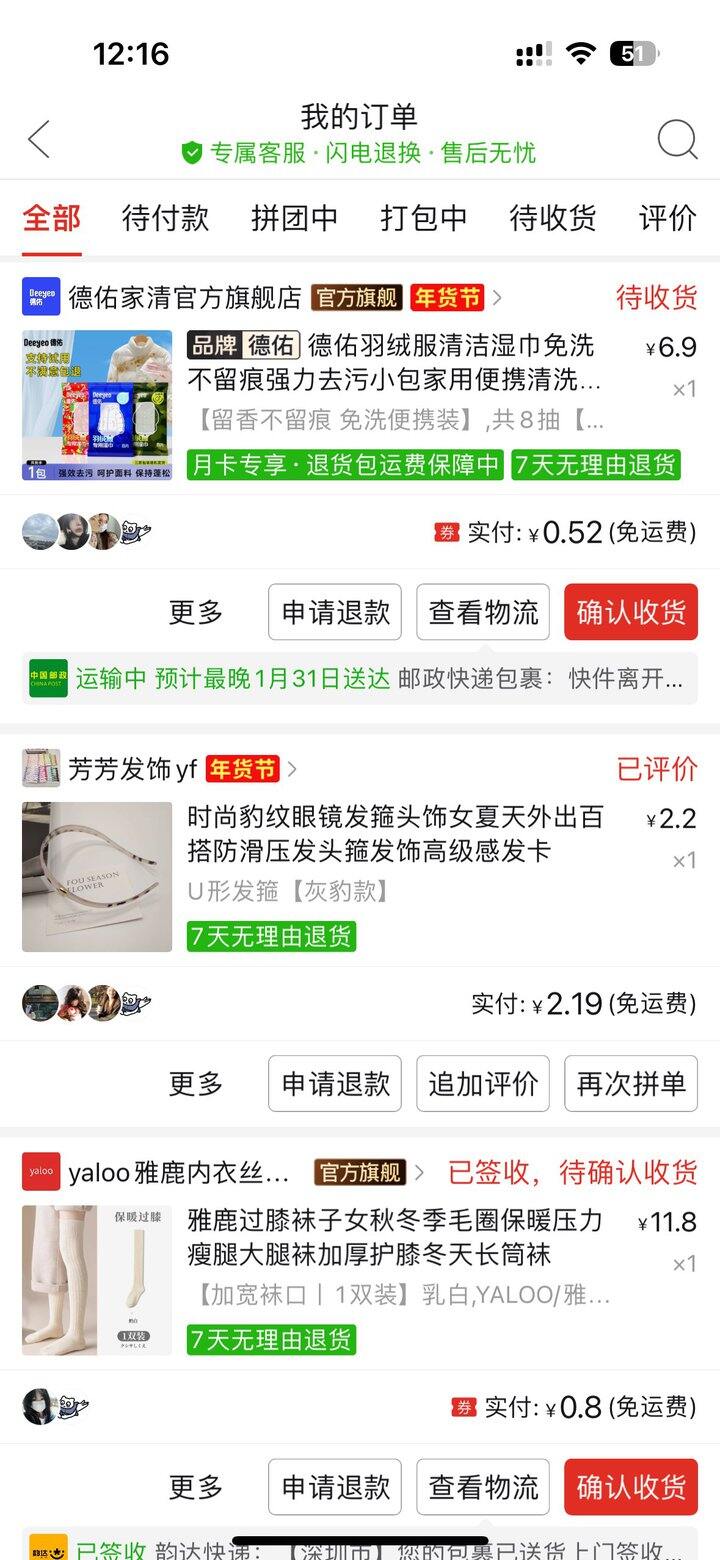Viewport: 720px width, 1560px height.
Task: Open 更多 options for the wet wipes order
Action: tap(194, 613)
